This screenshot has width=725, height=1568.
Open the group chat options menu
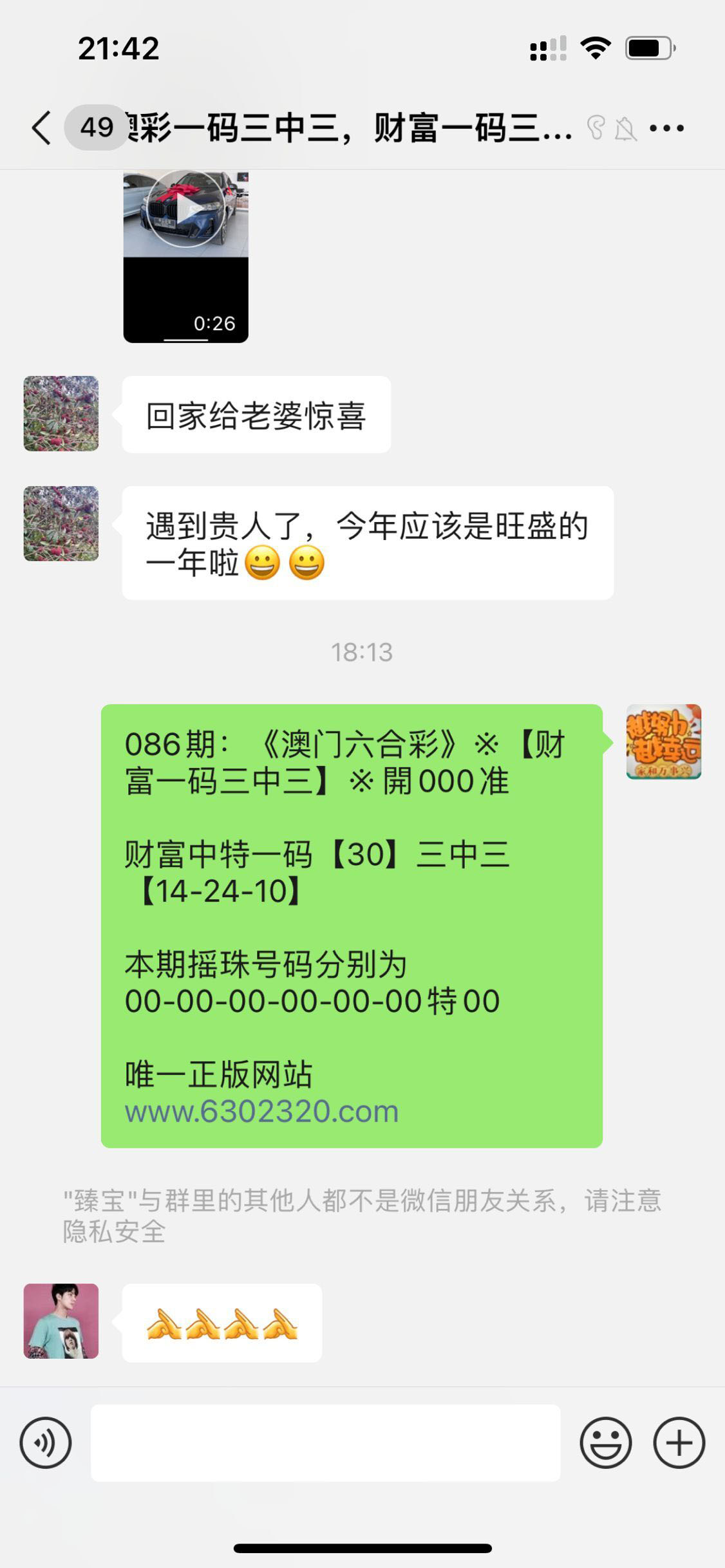point(666,128)
